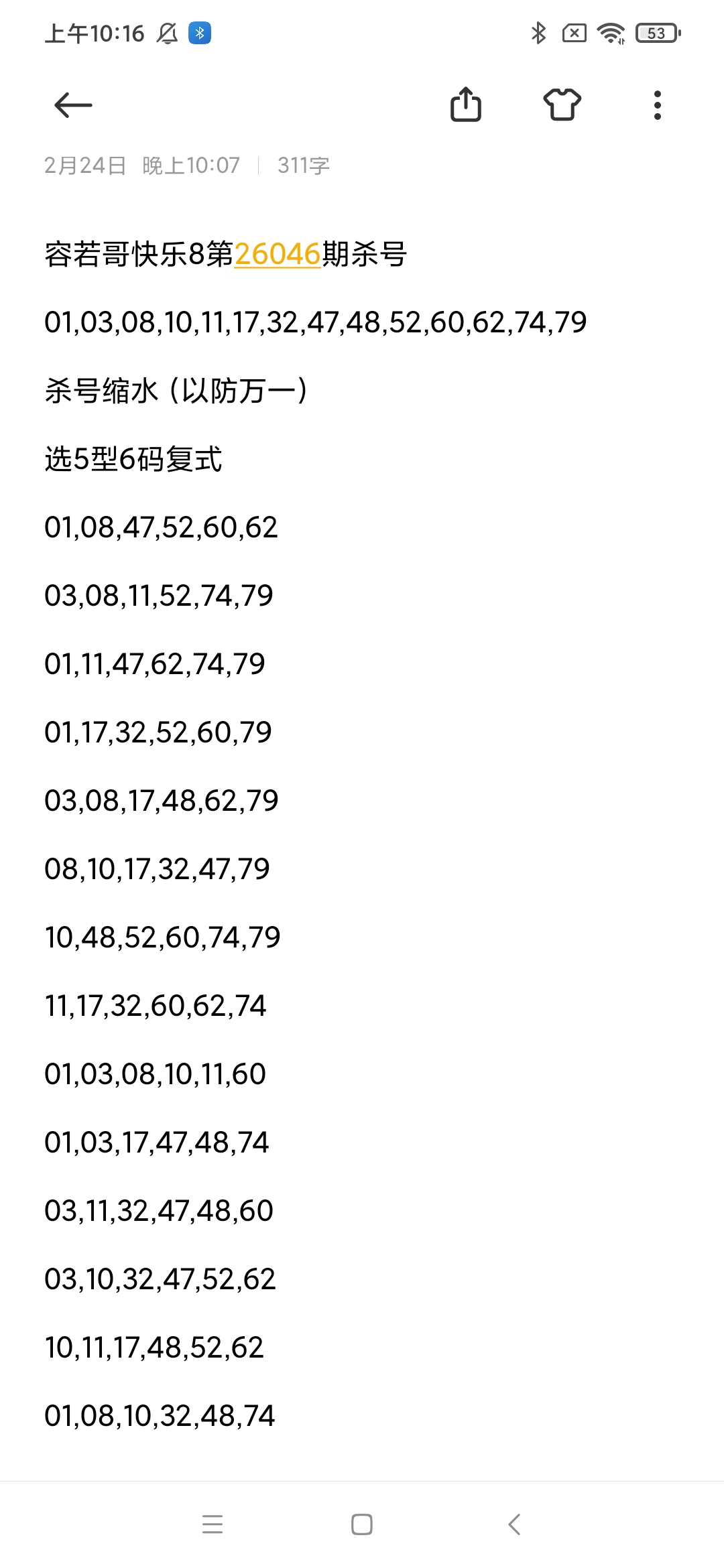The width and height of the screenshot is (724, 1568).
Task: Open the more options three-dot menu
Action: point(657,105)
